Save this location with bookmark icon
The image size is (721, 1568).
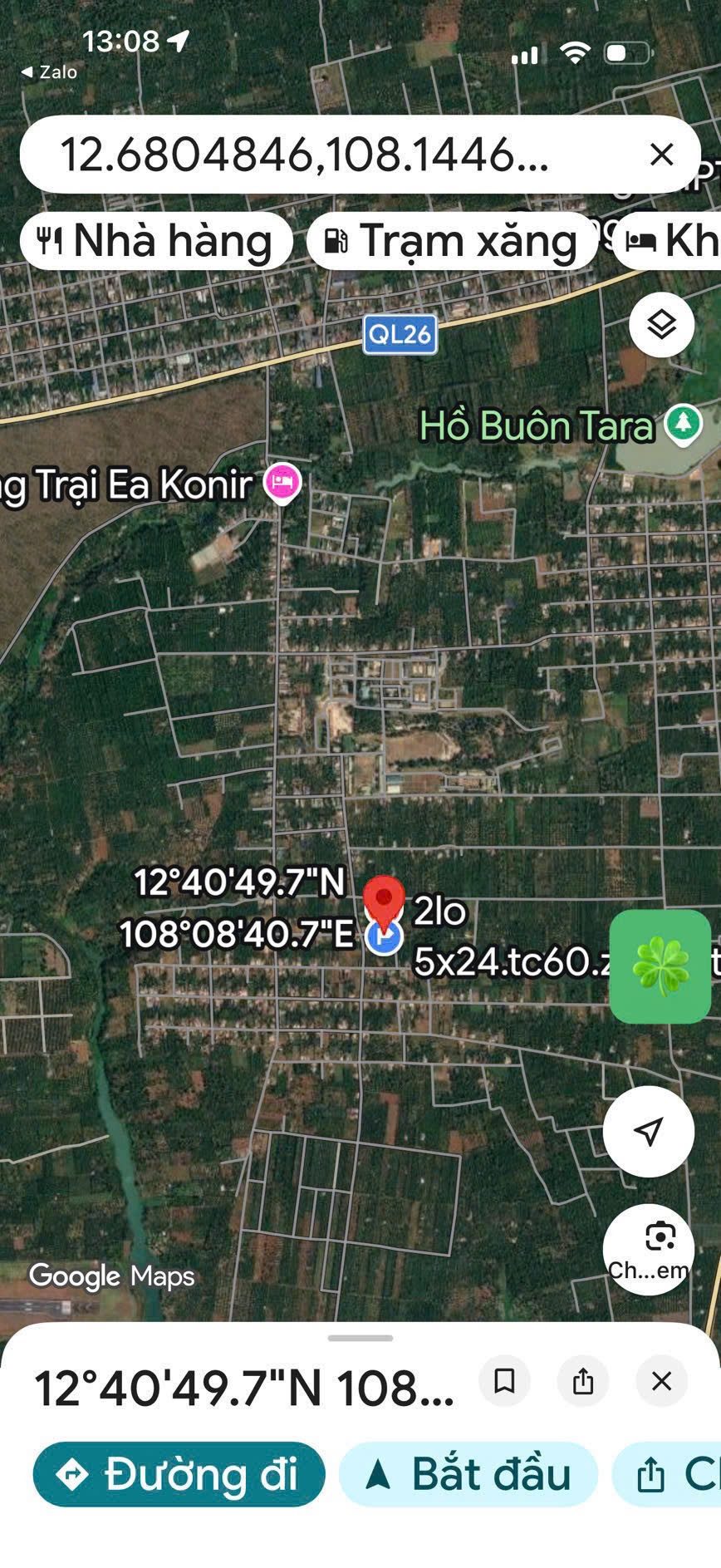coord(504,1381)
